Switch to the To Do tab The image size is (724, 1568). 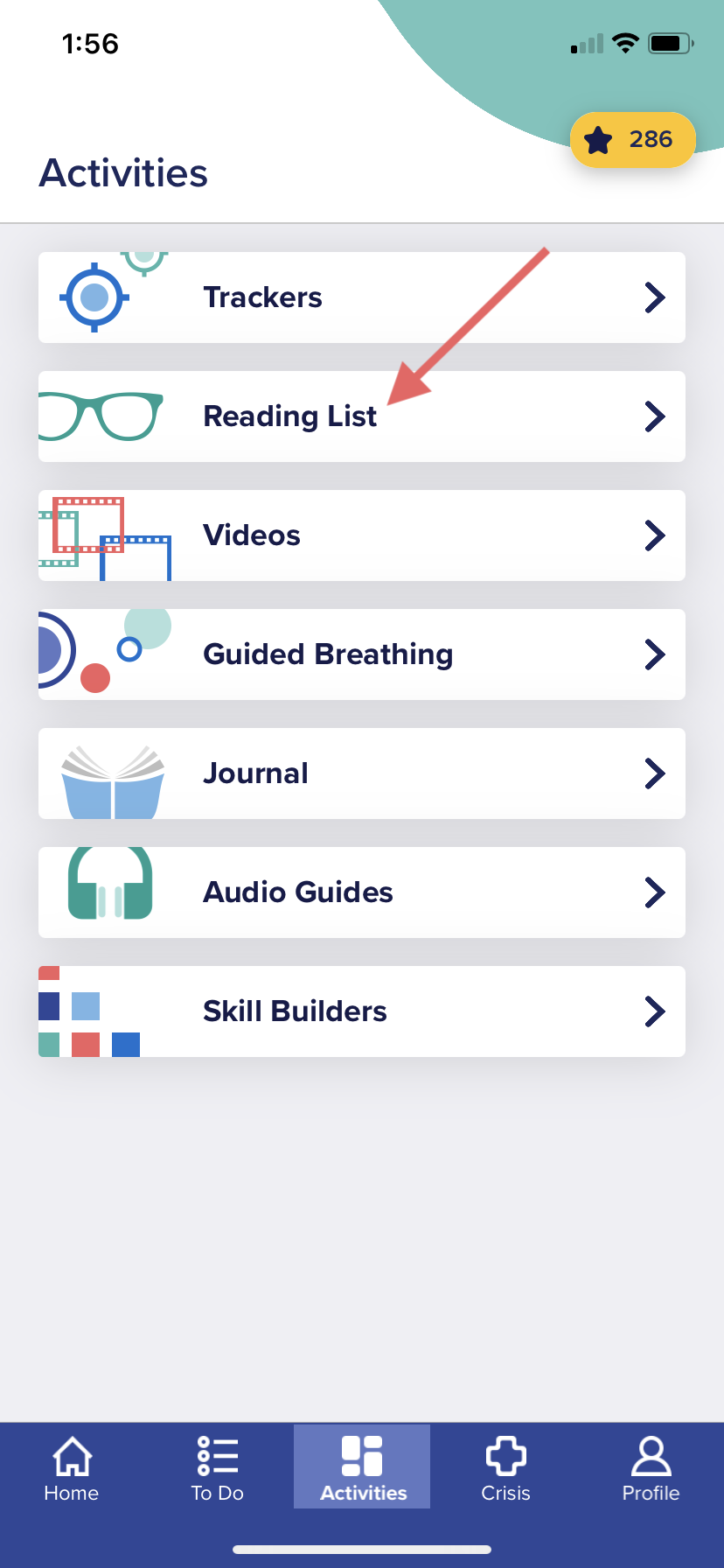point(217,1468)
